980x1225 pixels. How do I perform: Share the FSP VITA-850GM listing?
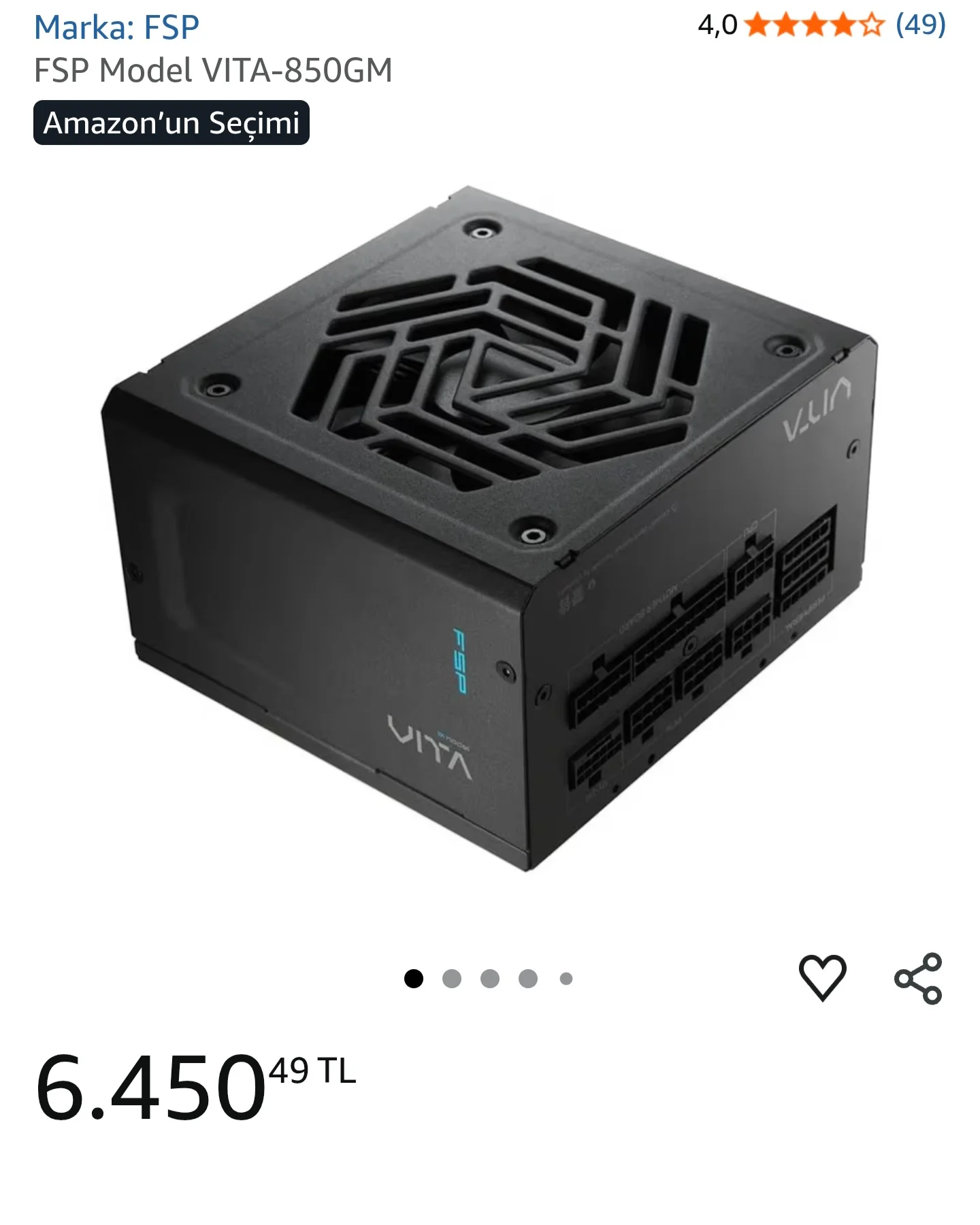click(x=918, y=978)
